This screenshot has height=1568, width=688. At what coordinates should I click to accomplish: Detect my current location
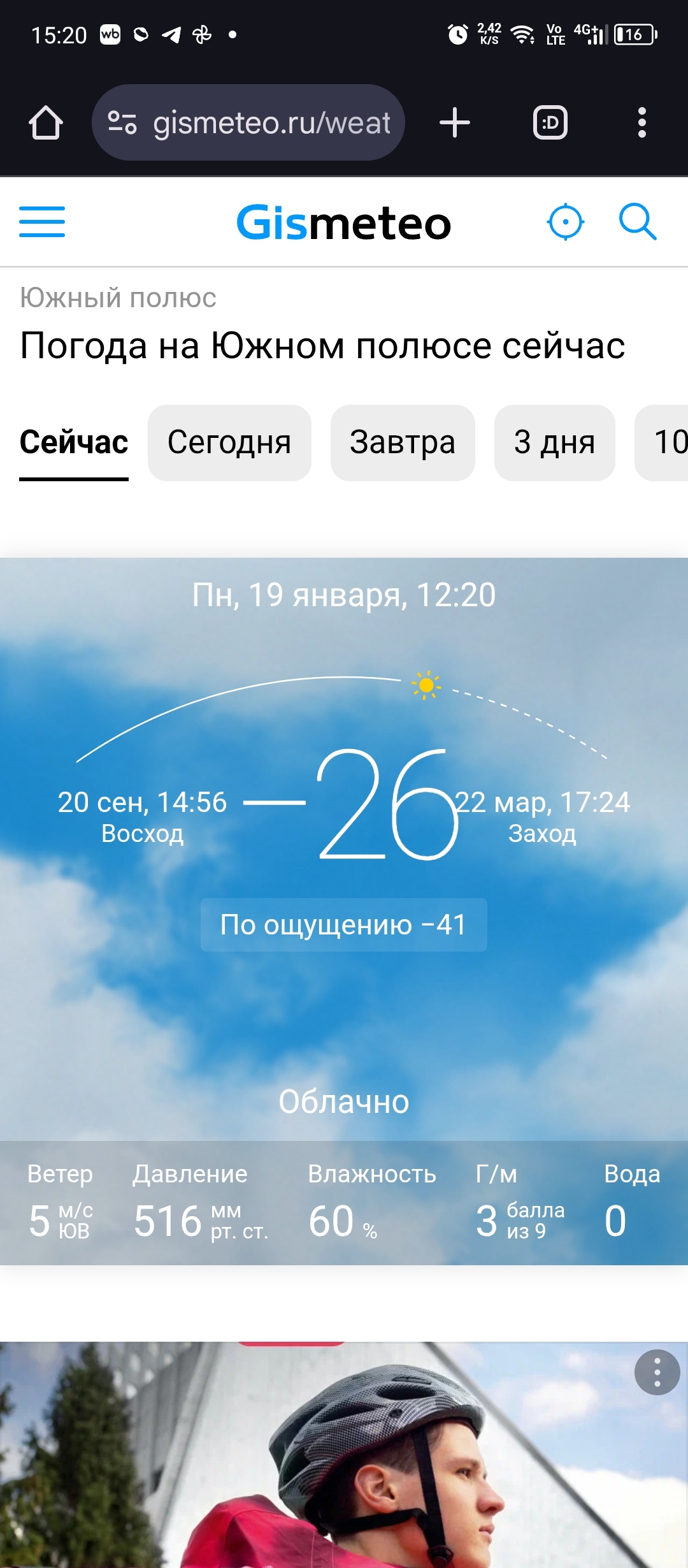click(x=565, y=222)
